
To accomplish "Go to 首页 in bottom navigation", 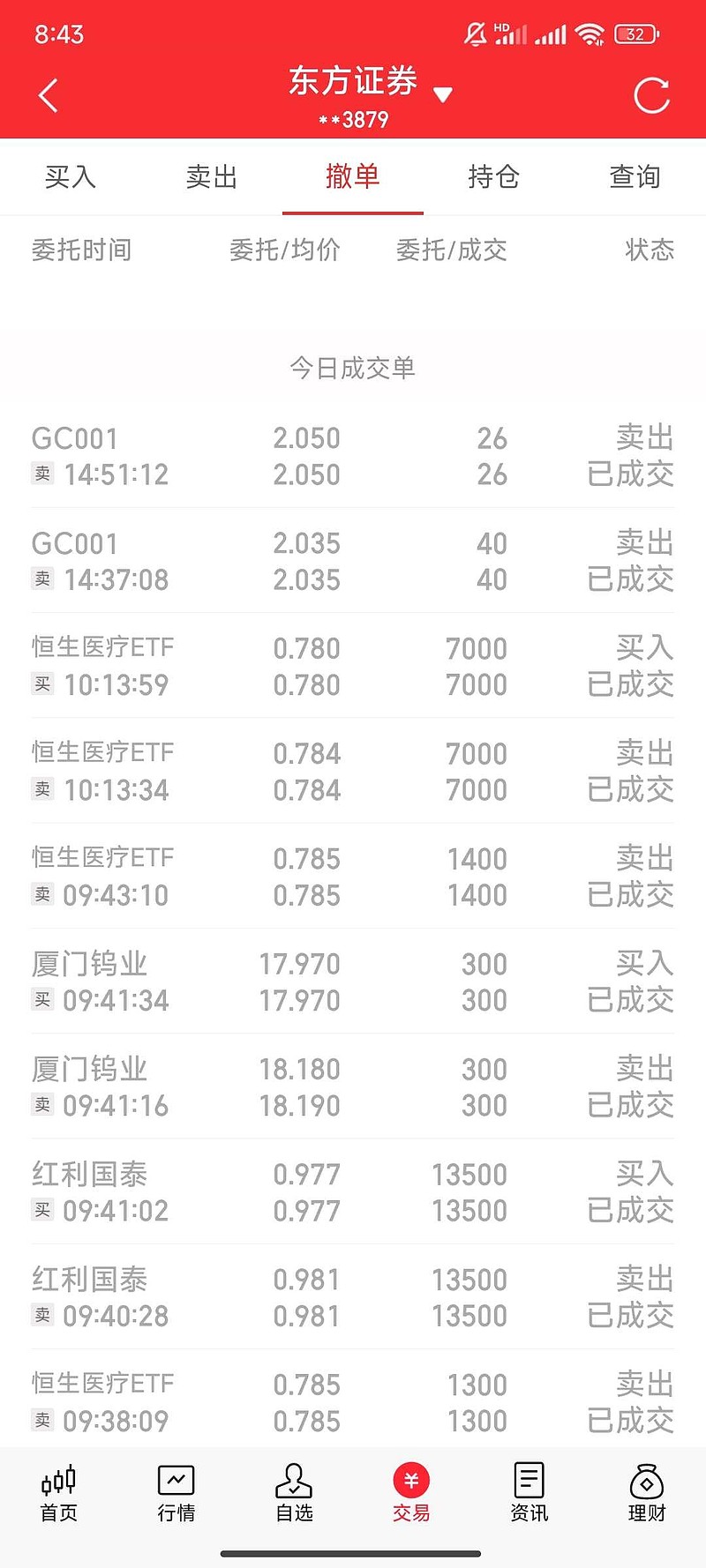I will coord(59,1494).
